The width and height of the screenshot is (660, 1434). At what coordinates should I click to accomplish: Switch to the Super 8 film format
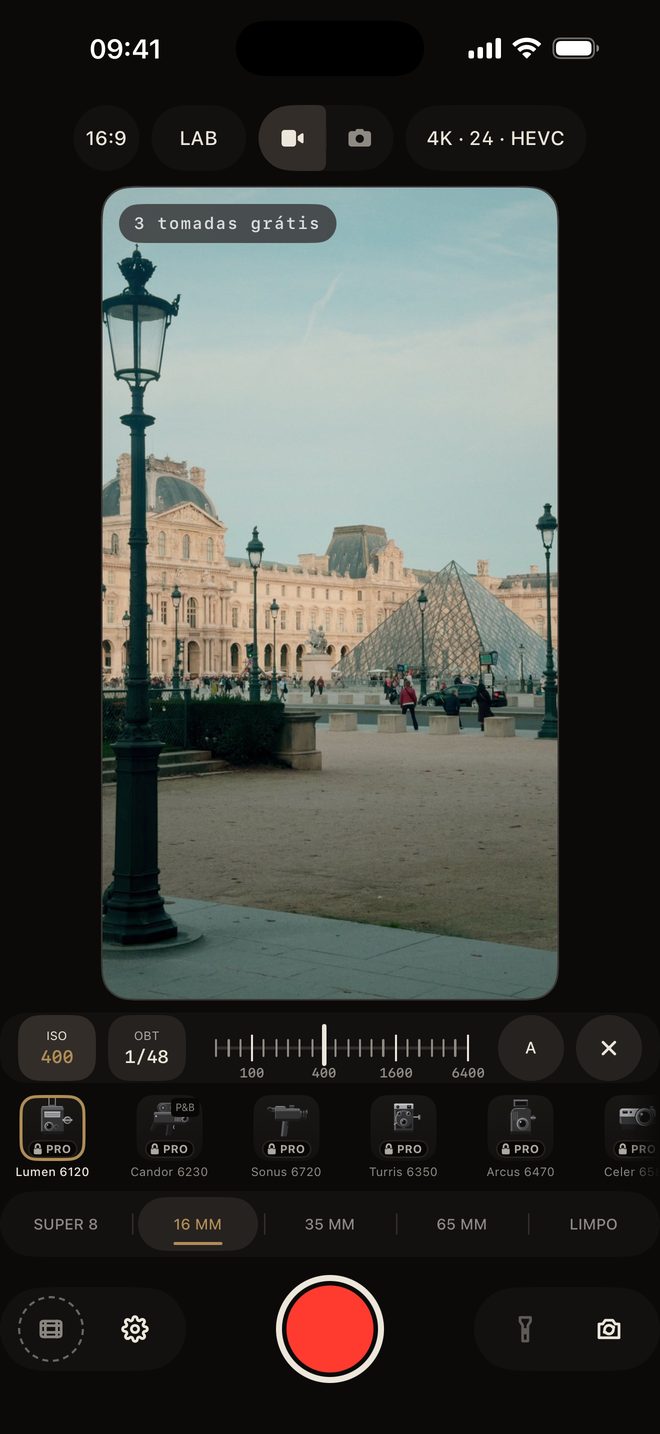pyautogui.click(x=66, y=1224)
